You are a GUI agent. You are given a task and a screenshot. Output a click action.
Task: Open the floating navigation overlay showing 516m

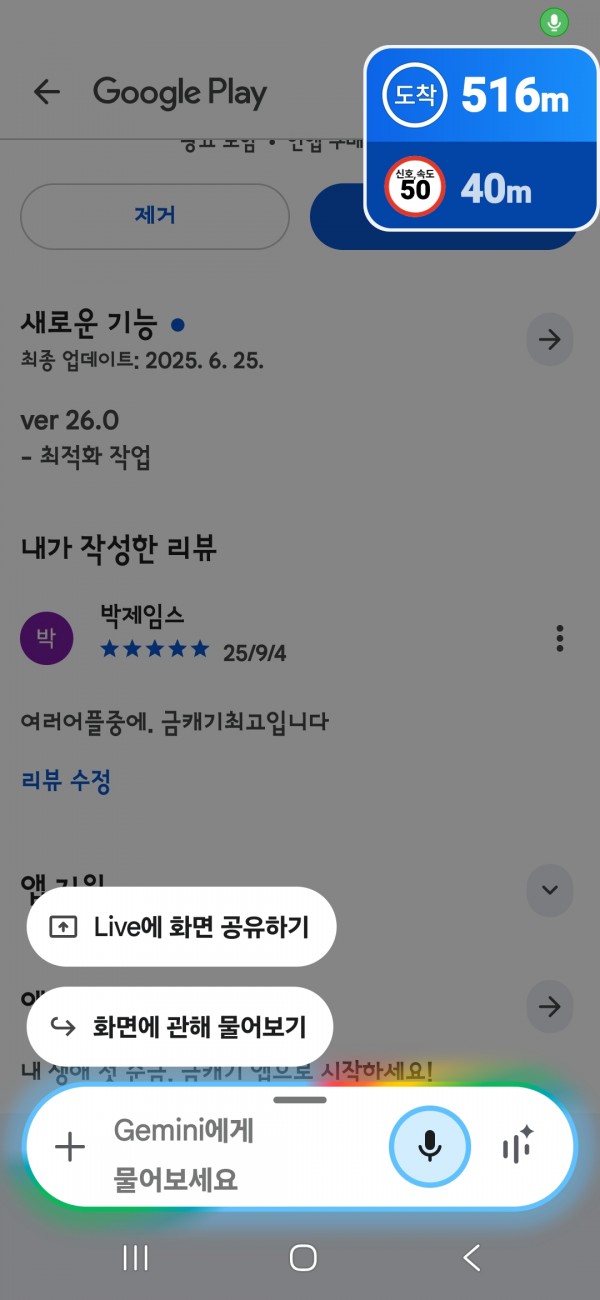tap(480, 139)
